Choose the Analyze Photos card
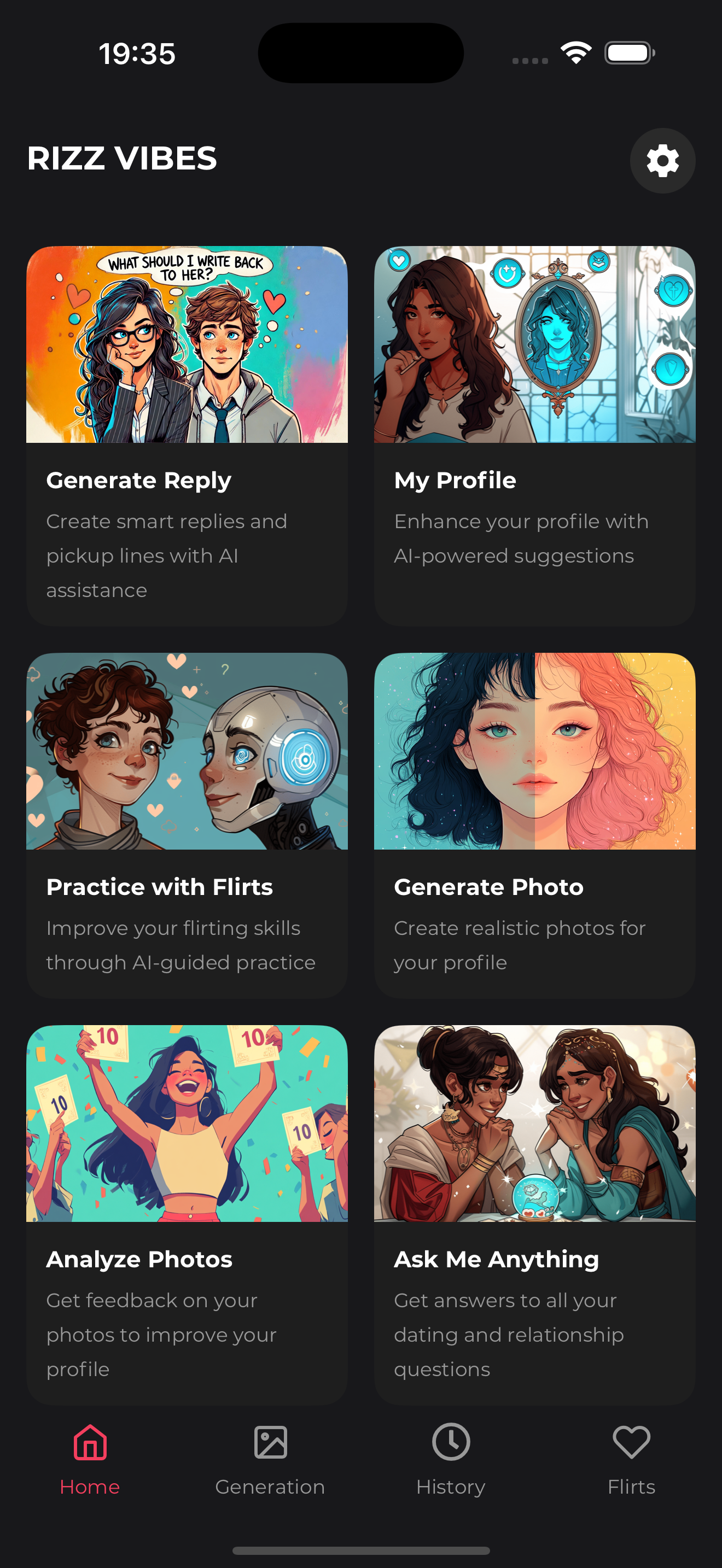 [187, 1214]
